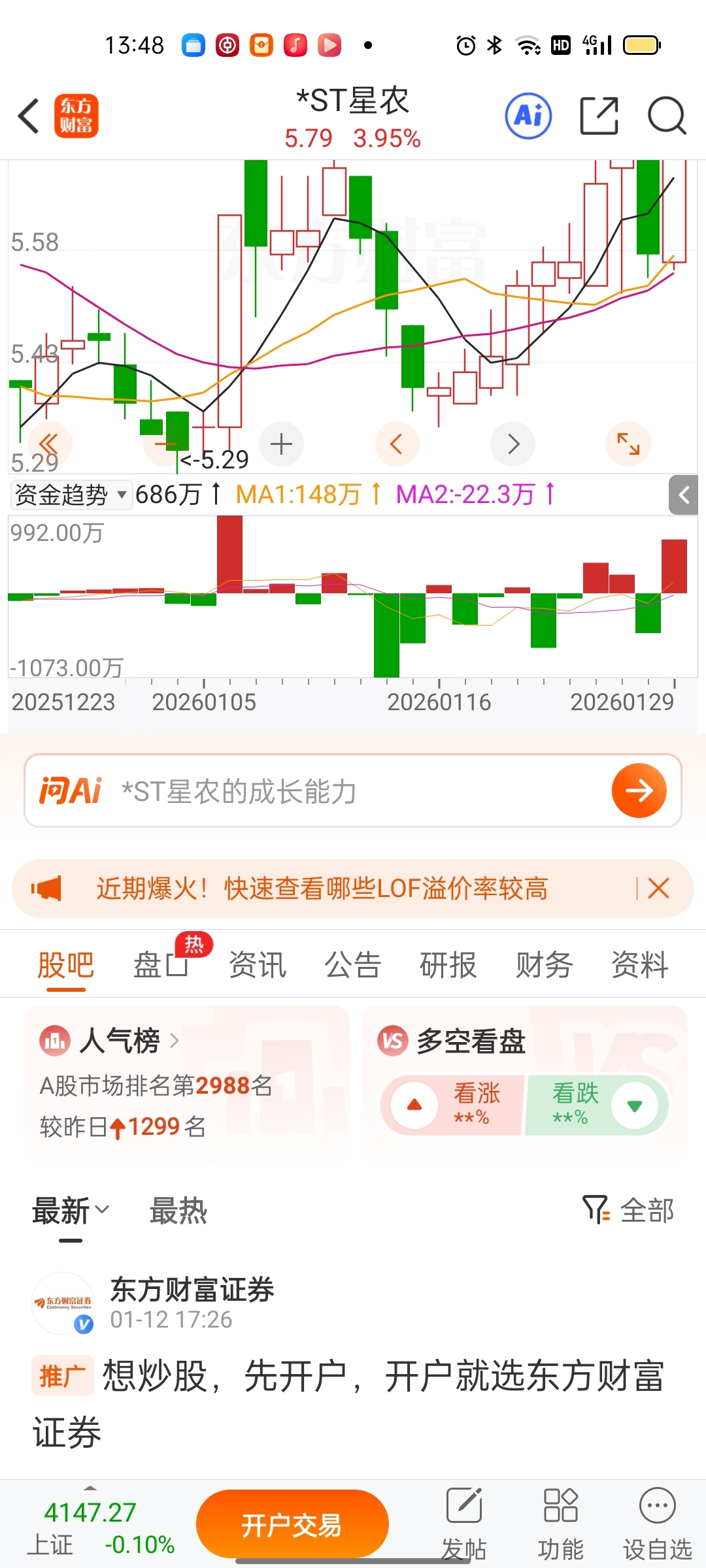
Task: Move chart one step to next candle
Action: [513, 444]
